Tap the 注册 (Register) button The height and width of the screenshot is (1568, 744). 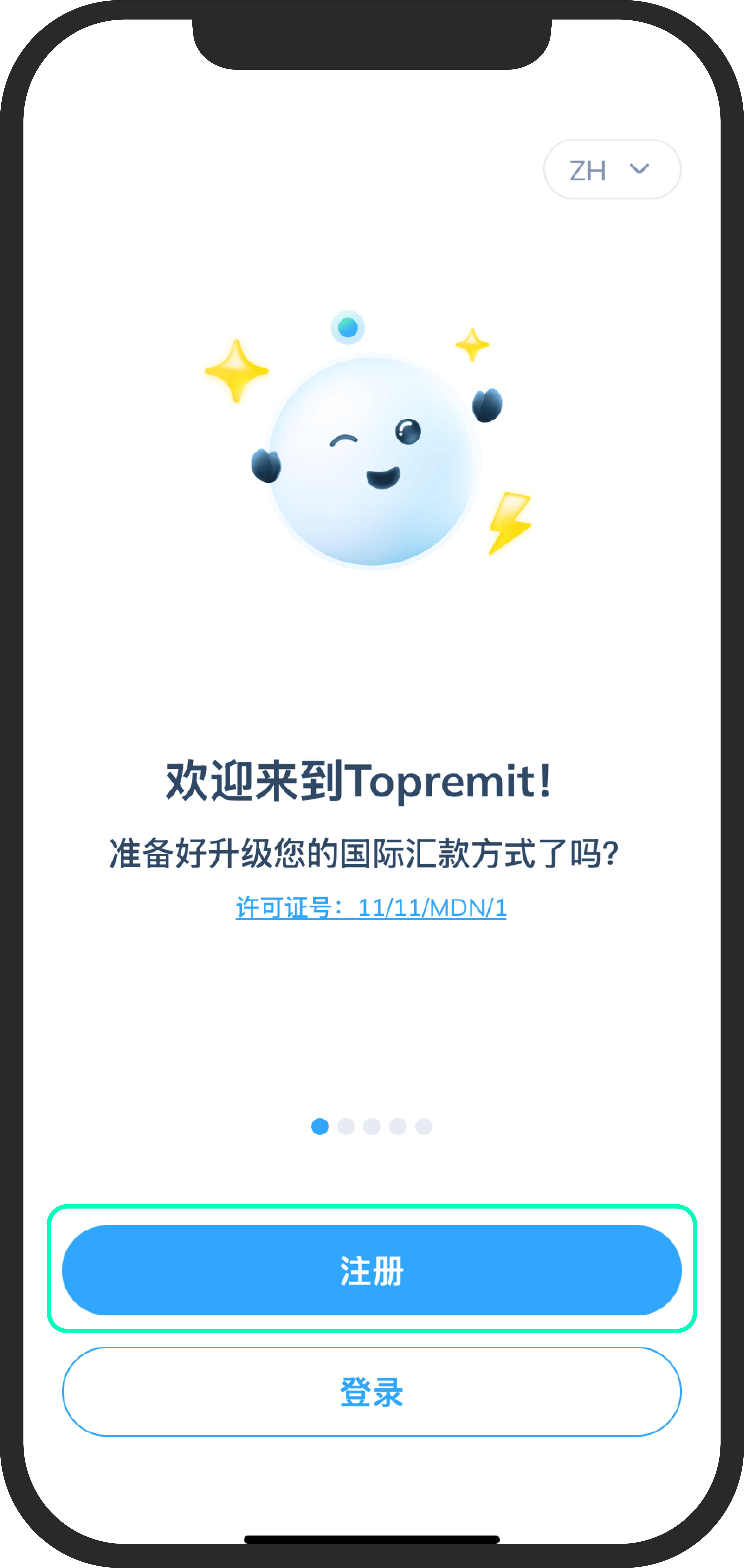372,1270
